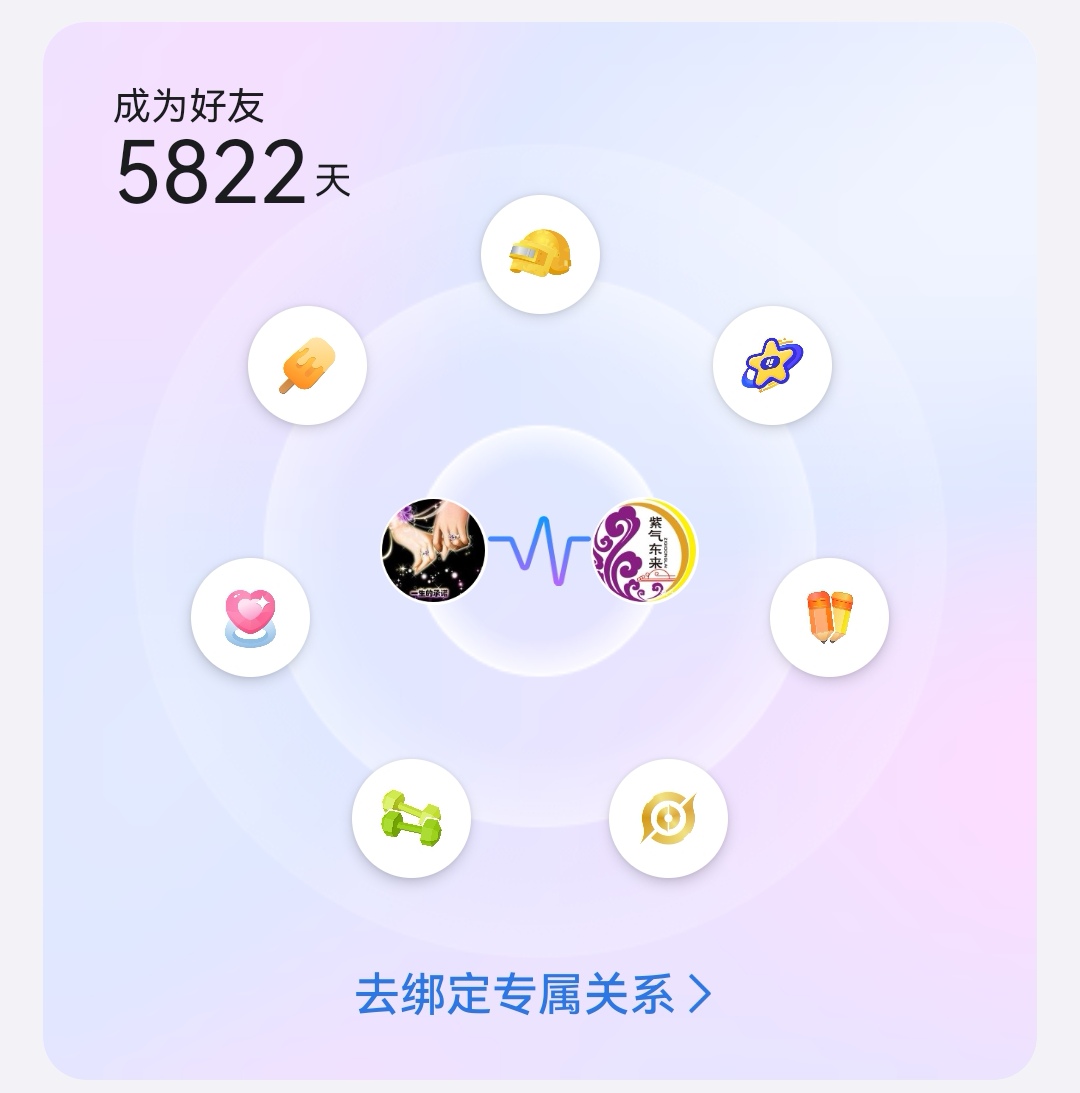
Task: Tap the pink heart badge
Action: coord(250,617)
